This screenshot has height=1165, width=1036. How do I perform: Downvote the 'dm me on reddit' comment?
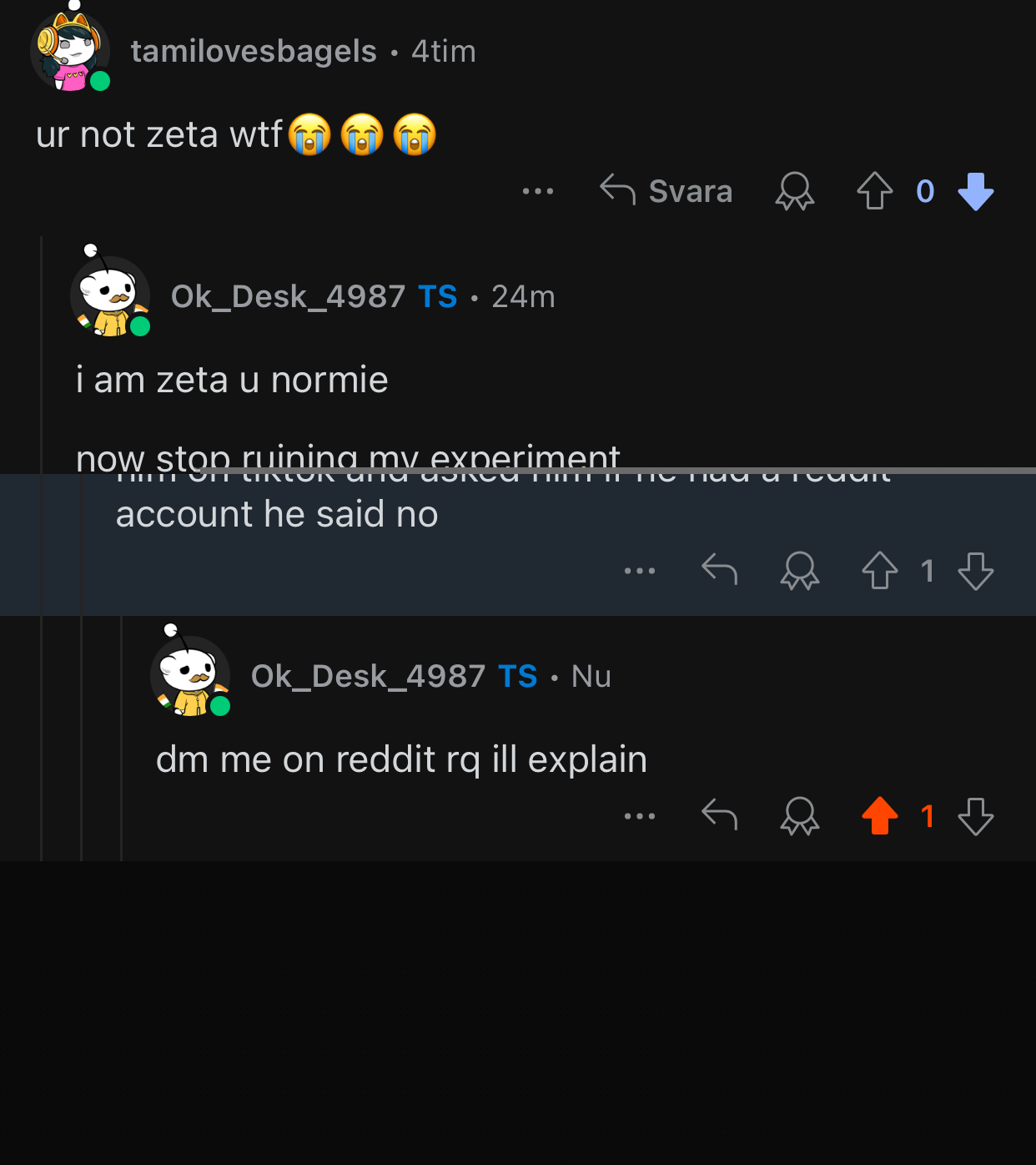(x=975, y=815)
